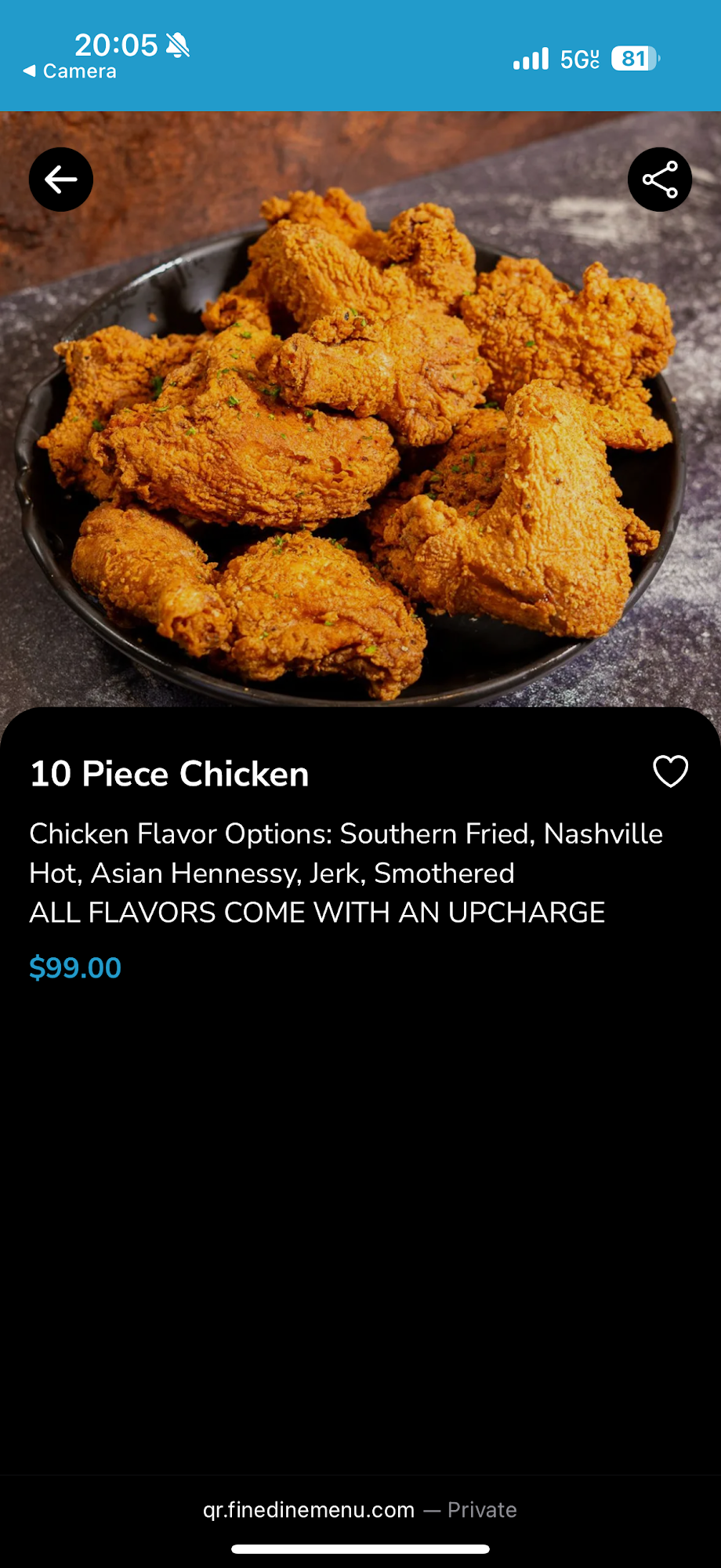Image resolution: width=721 pixels, height=1568 pixels.
Task: Return to the Camera app
Action: pyautogui.click(x=71, y=71)
